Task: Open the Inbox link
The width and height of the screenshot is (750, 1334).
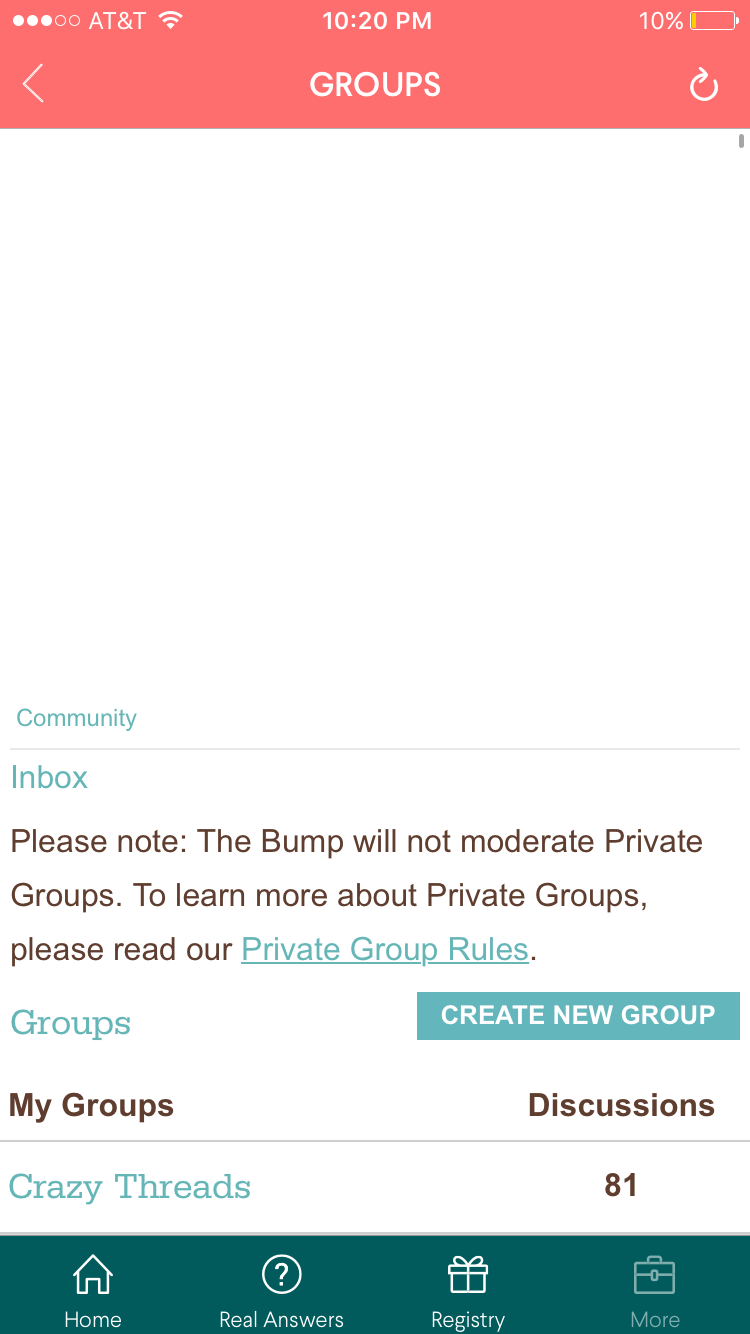Action: coord(49,777)
